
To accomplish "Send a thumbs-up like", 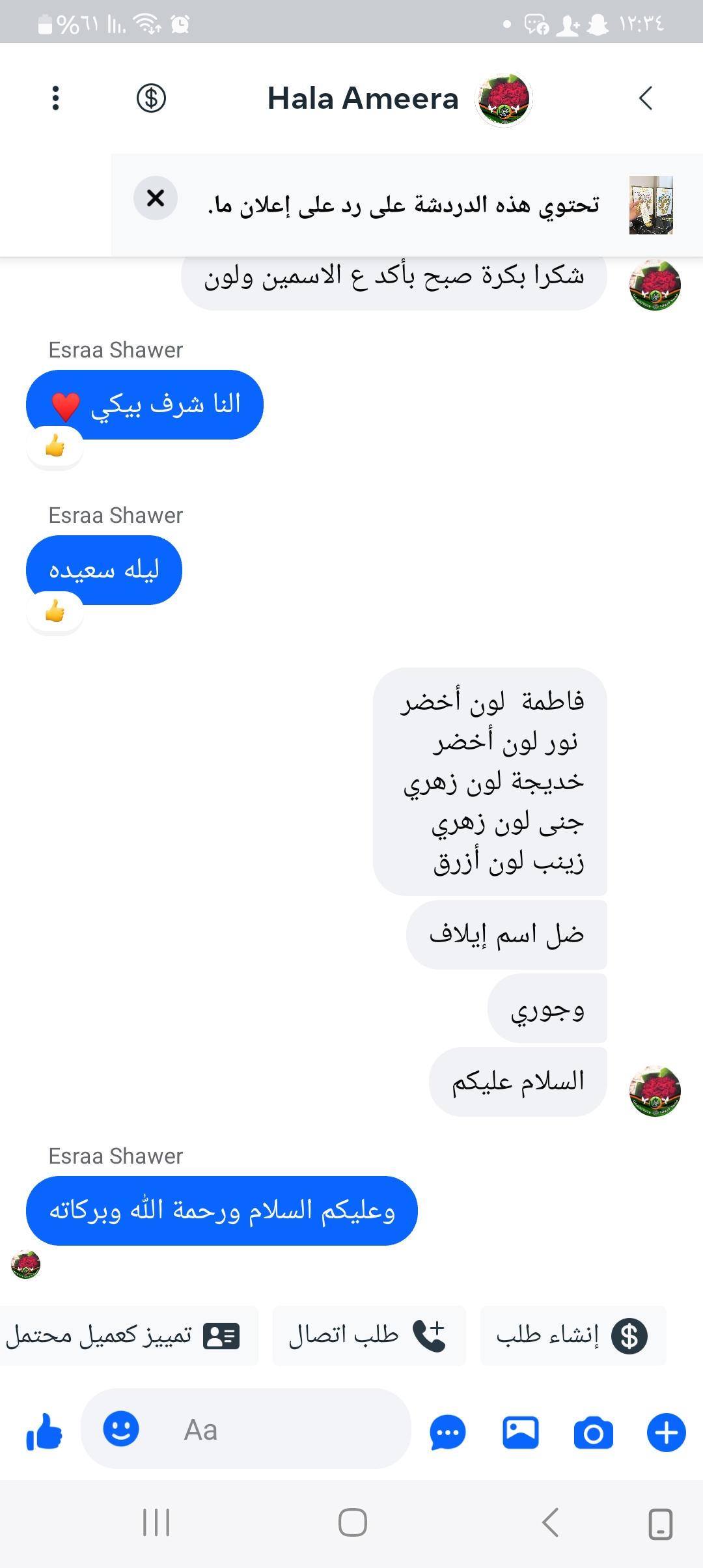I will coord(44,1432).
